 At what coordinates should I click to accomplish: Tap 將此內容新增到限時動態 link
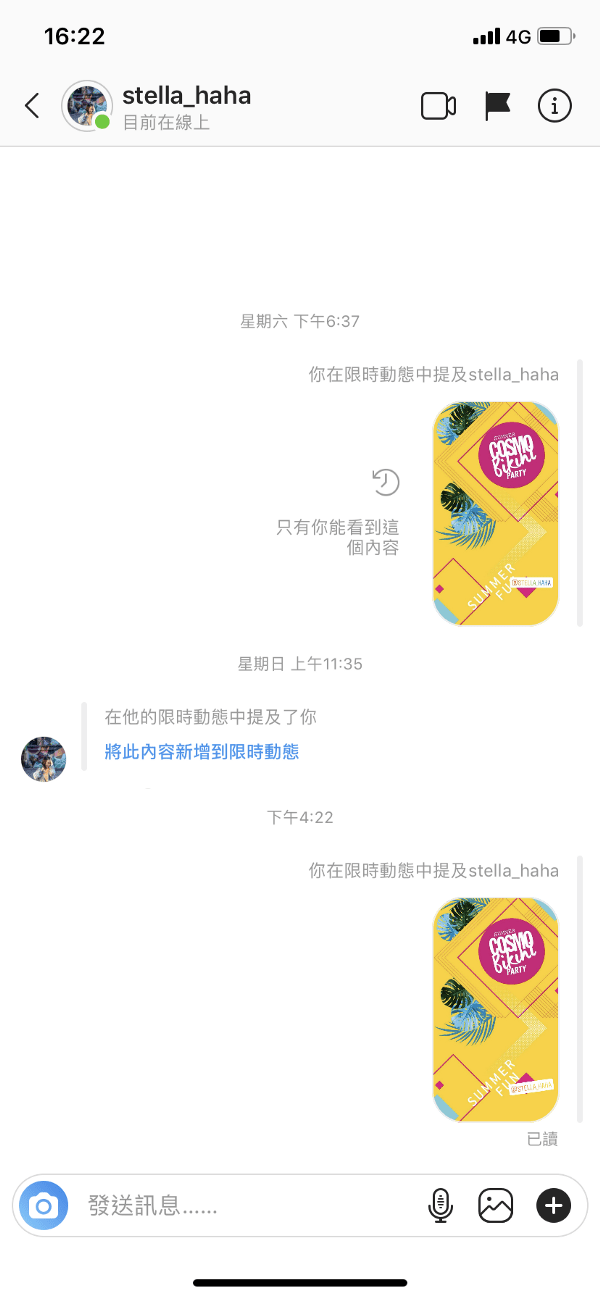(202, 751)
